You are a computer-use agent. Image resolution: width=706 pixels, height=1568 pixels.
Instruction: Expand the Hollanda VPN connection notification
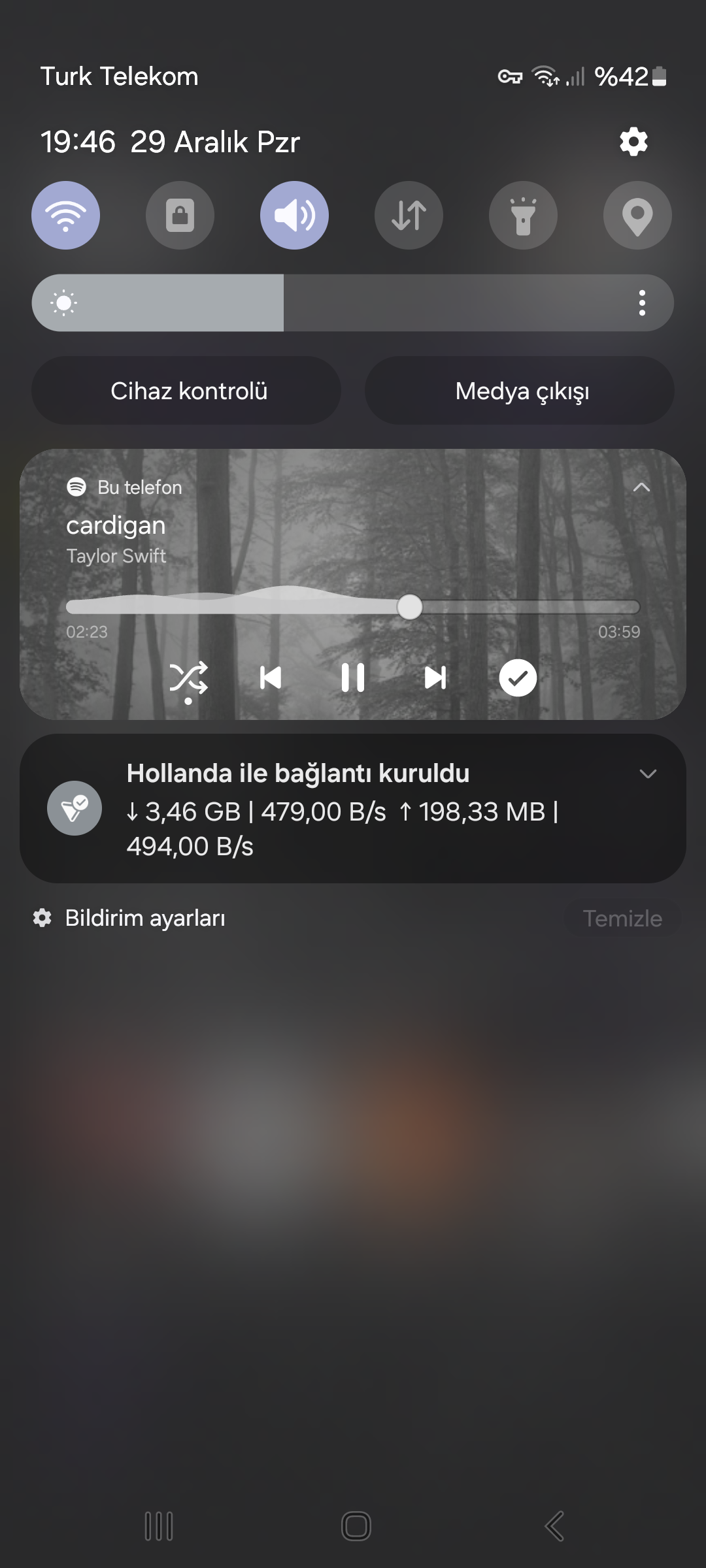[647, 774]
